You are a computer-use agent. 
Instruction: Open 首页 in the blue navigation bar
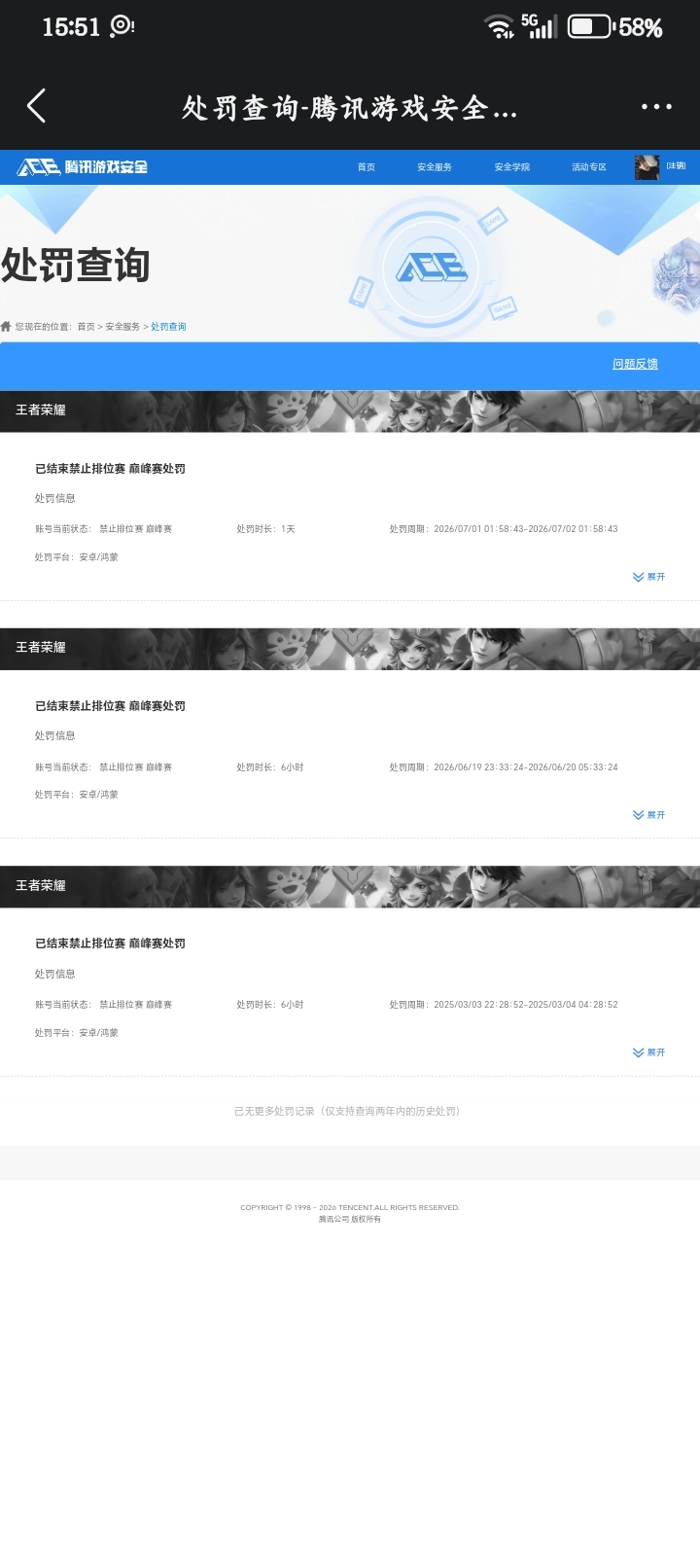366,167
